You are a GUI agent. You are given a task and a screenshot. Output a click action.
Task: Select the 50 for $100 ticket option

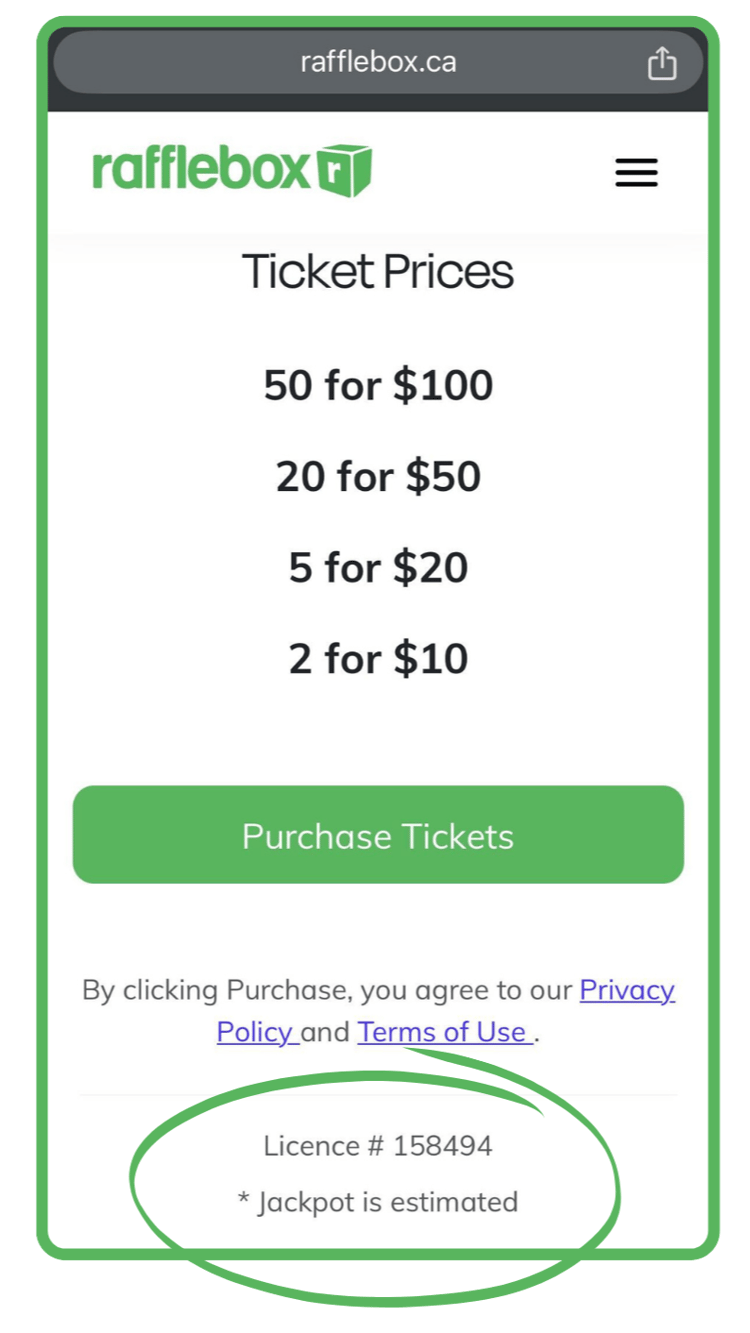pos(378,385)
